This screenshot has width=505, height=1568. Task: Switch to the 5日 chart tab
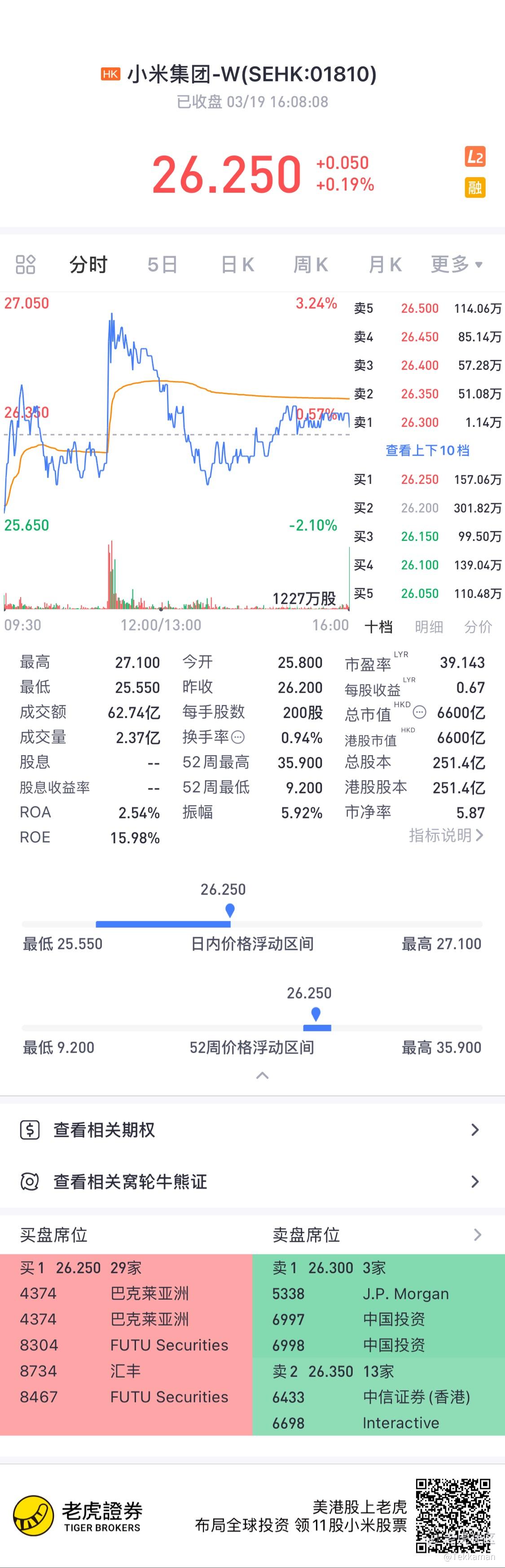coord(162,264)
